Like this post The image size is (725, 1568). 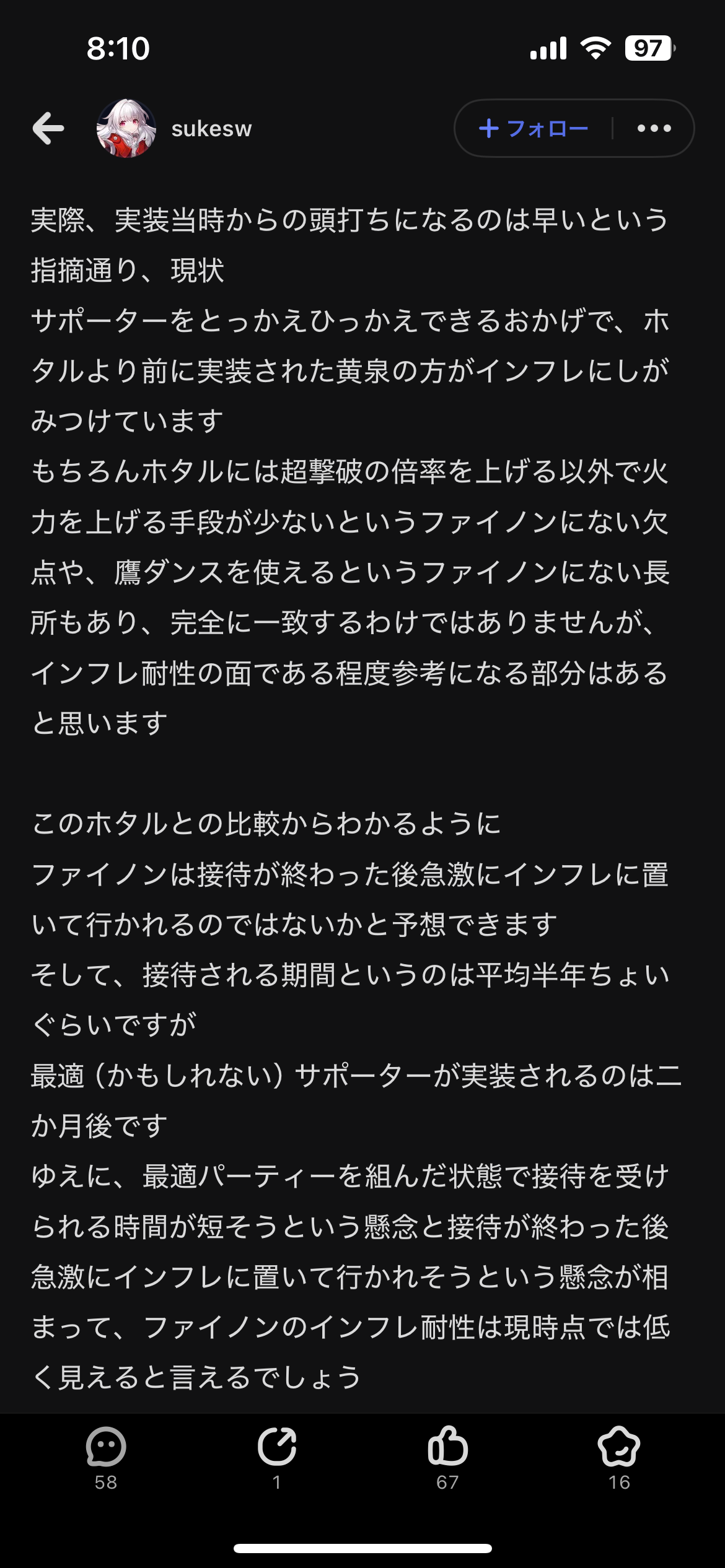tap(447, 1458)
